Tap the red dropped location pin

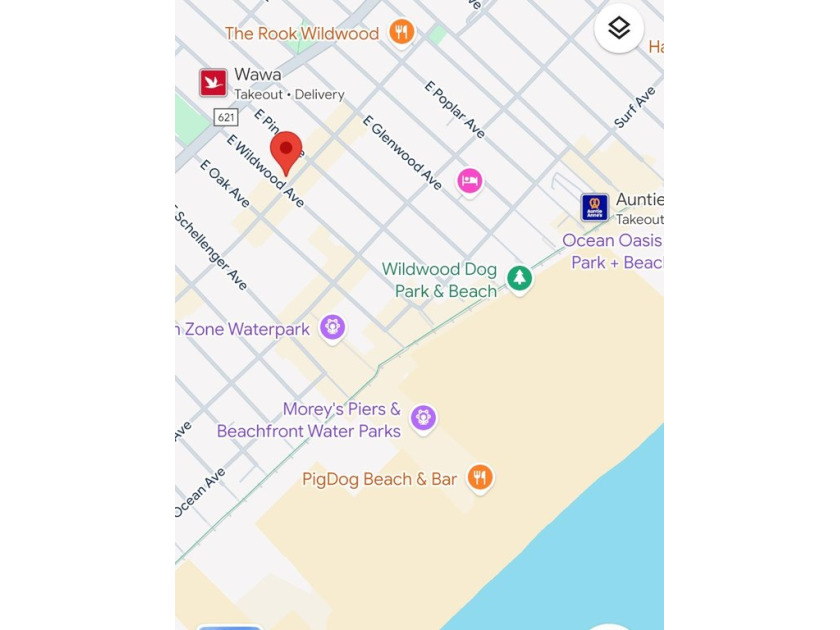click(x=286, y=152)
